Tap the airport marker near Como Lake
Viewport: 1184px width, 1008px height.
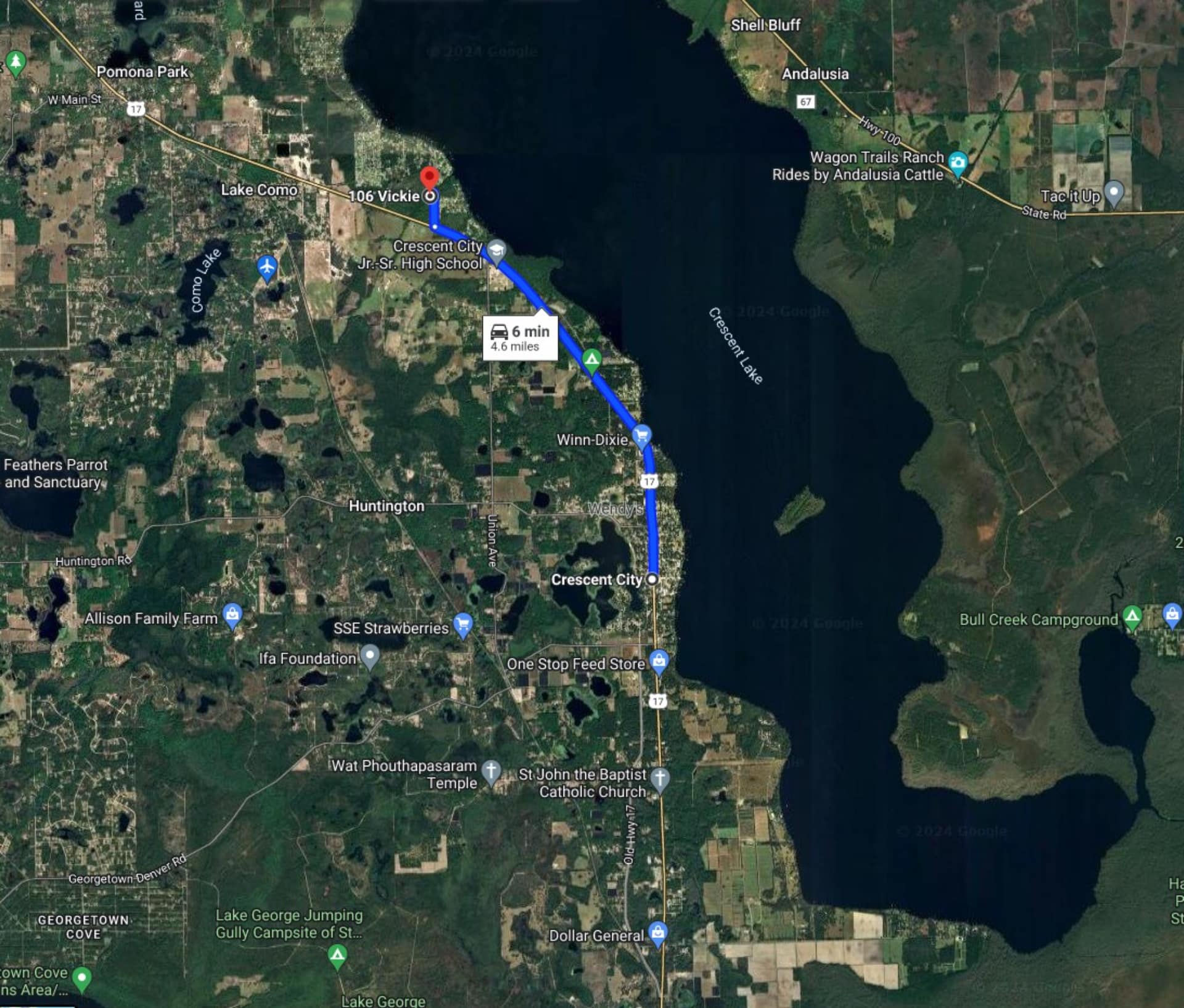pyautogui.click(x=267, y=268)
